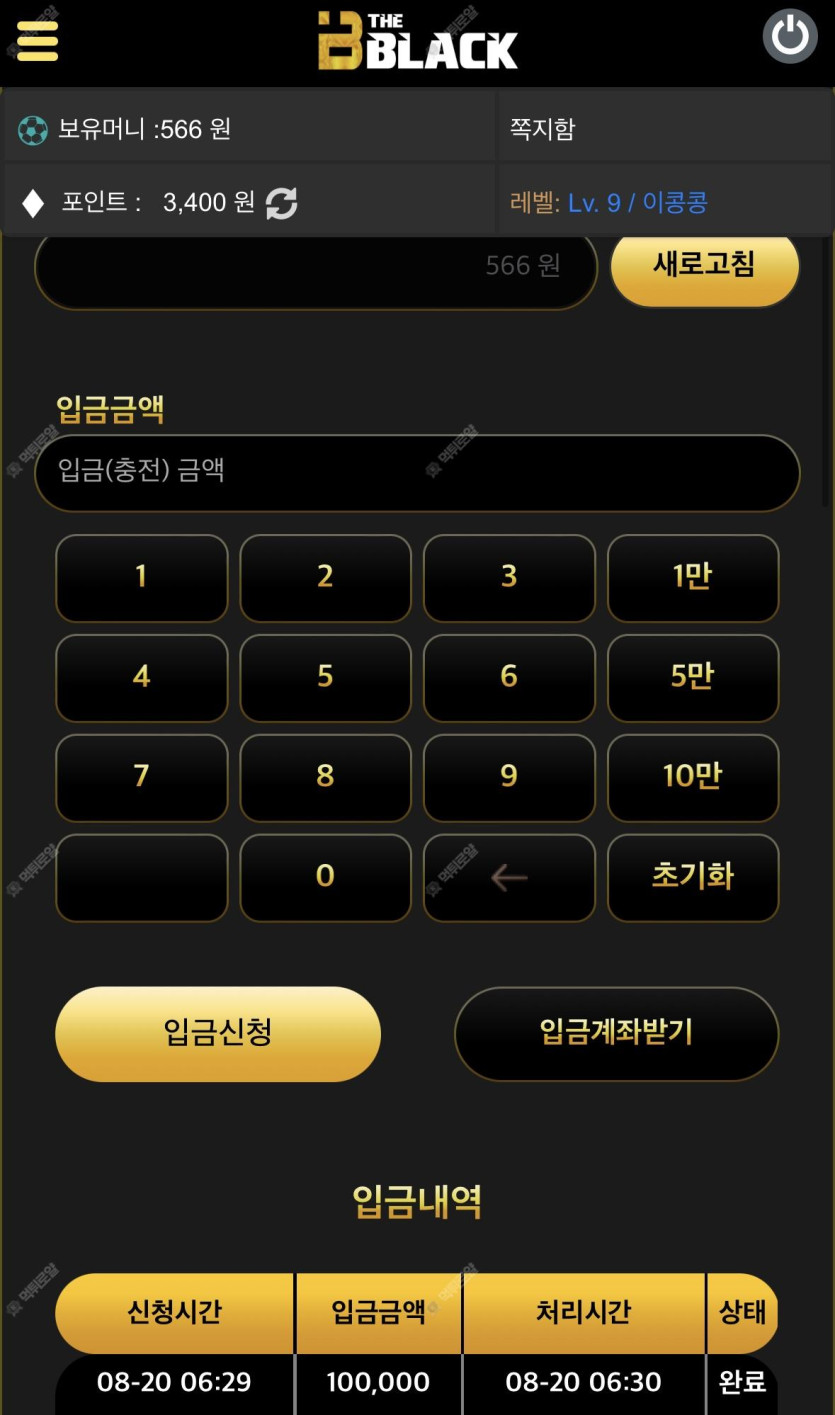Tap the 새로고침 button
835x1415 pixels.
click(x=704, y=265)
